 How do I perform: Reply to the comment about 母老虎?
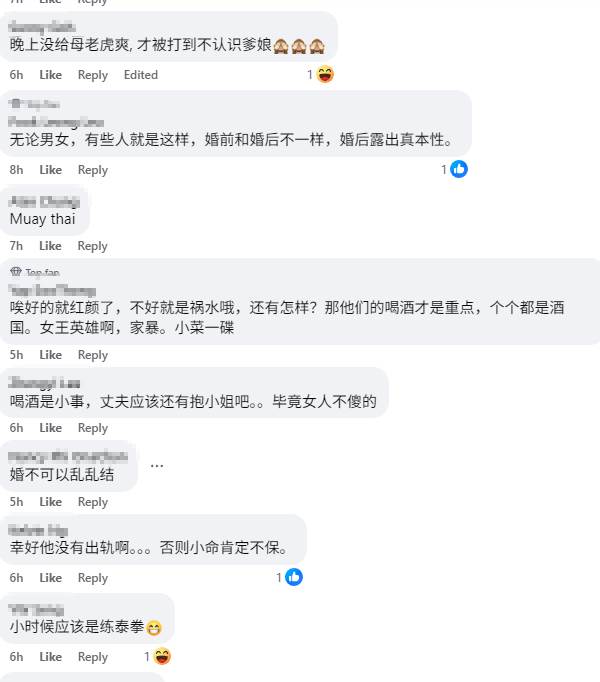(x=93, y=75)
